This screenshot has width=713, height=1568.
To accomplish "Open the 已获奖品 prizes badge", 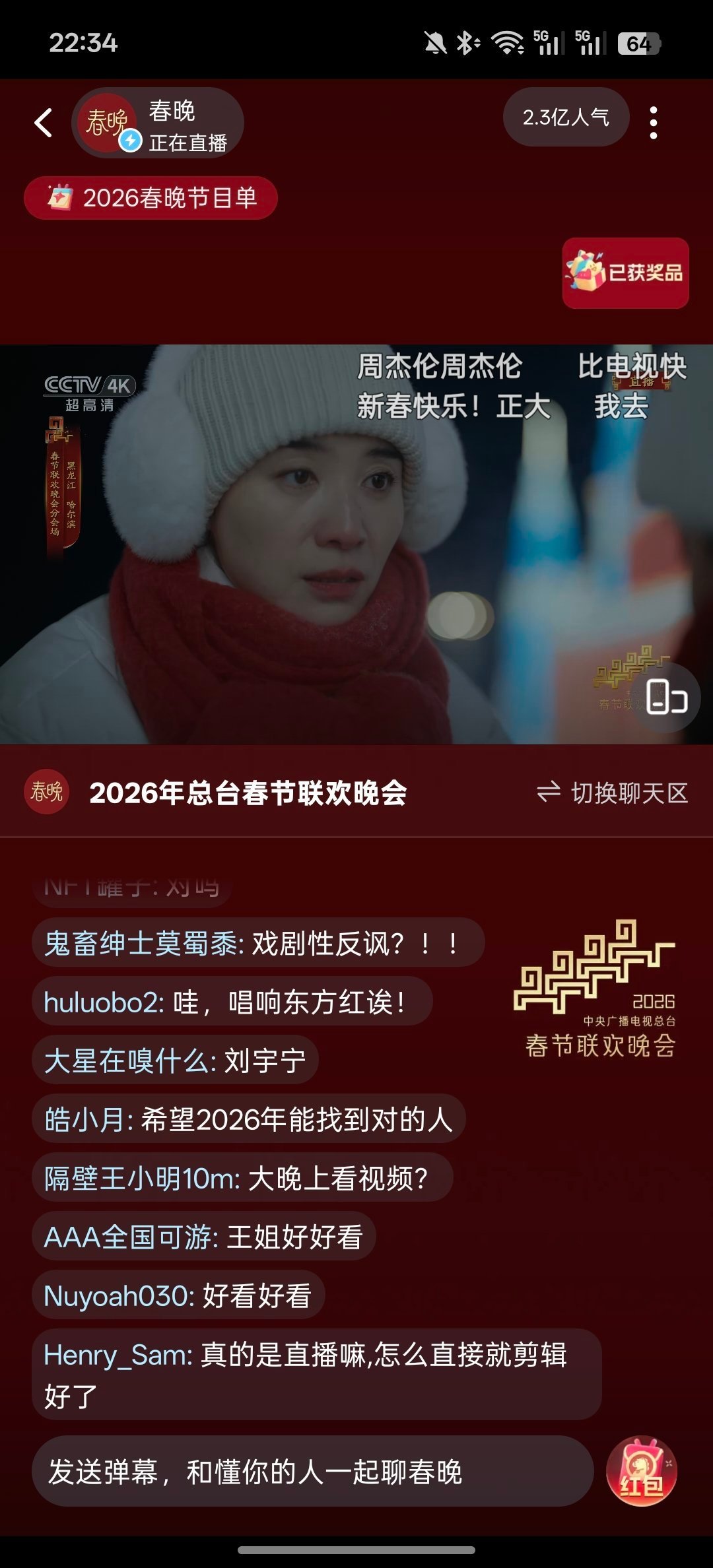I will (625, 273).
